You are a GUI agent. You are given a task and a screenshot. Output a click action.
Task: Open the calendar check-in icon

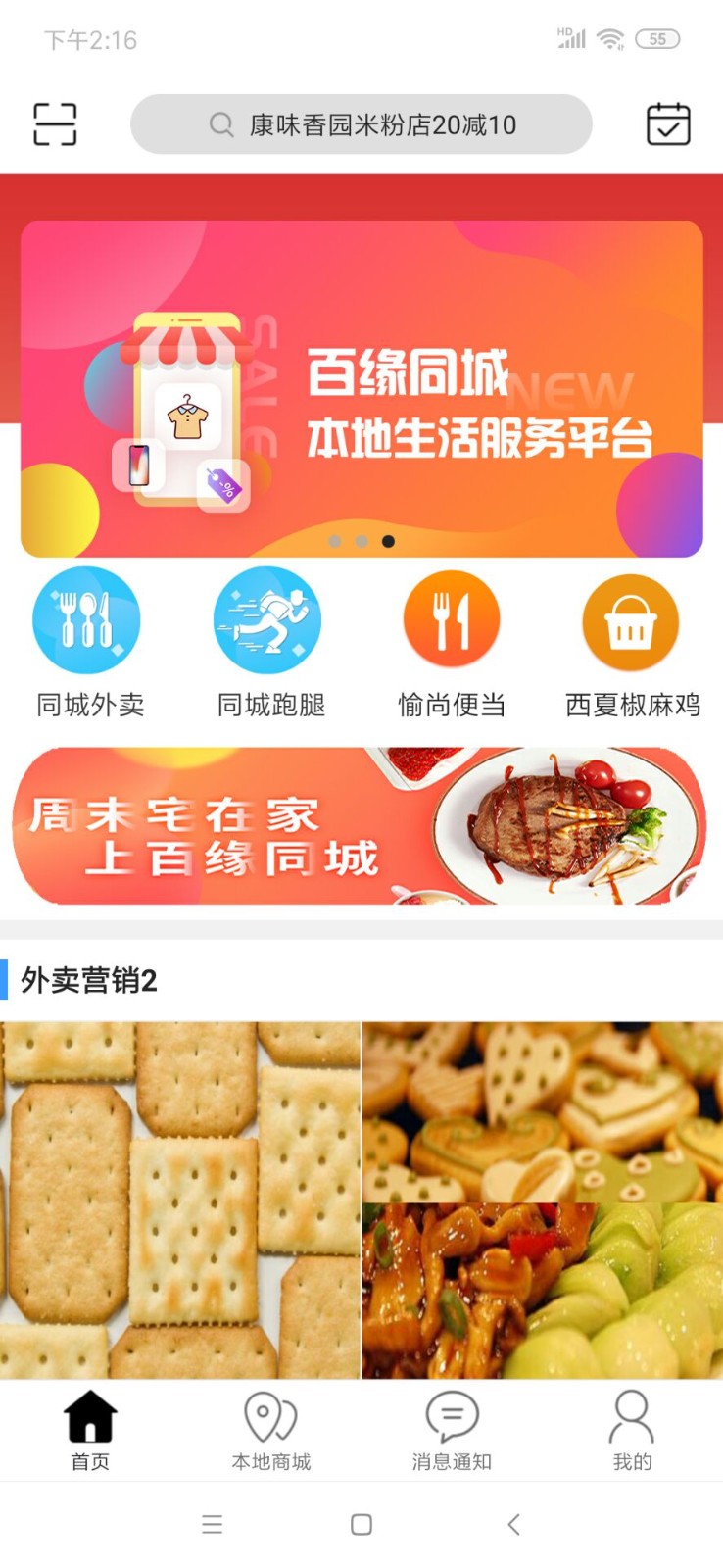click(x=668, y=124)
